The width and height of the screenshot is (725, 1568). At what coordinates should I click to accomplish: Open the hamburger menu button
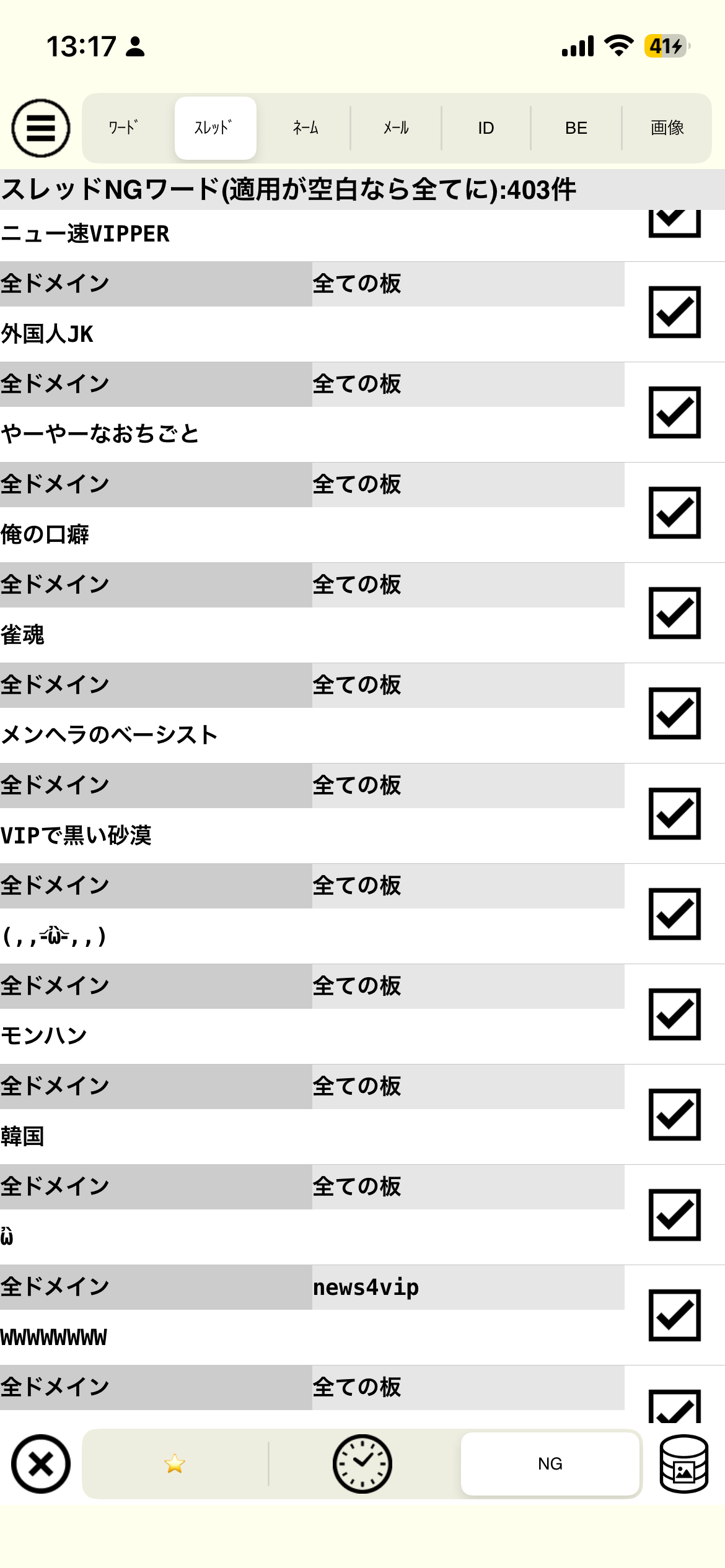click(41, 128)
